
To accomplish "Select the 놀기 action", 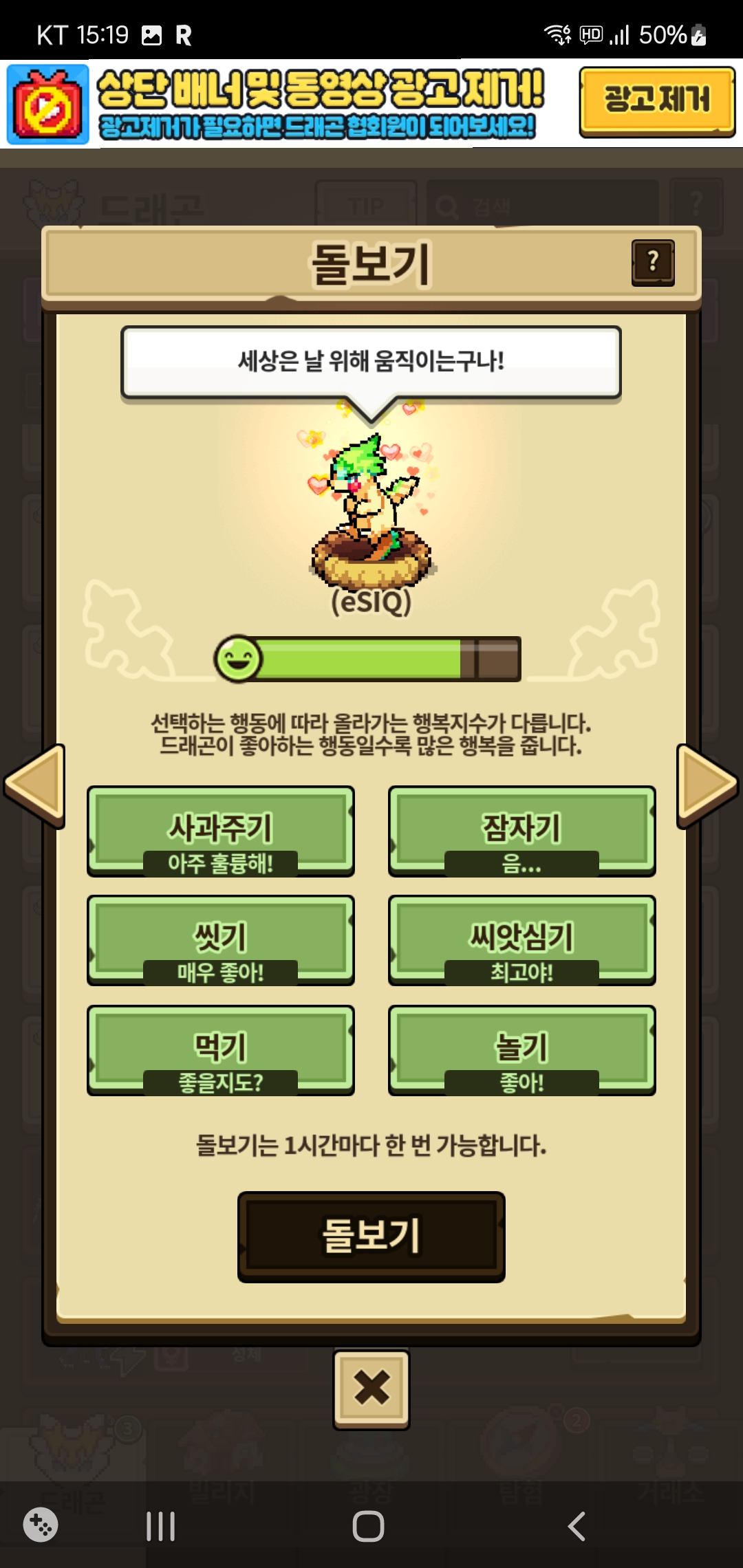I will [521, 1049].
